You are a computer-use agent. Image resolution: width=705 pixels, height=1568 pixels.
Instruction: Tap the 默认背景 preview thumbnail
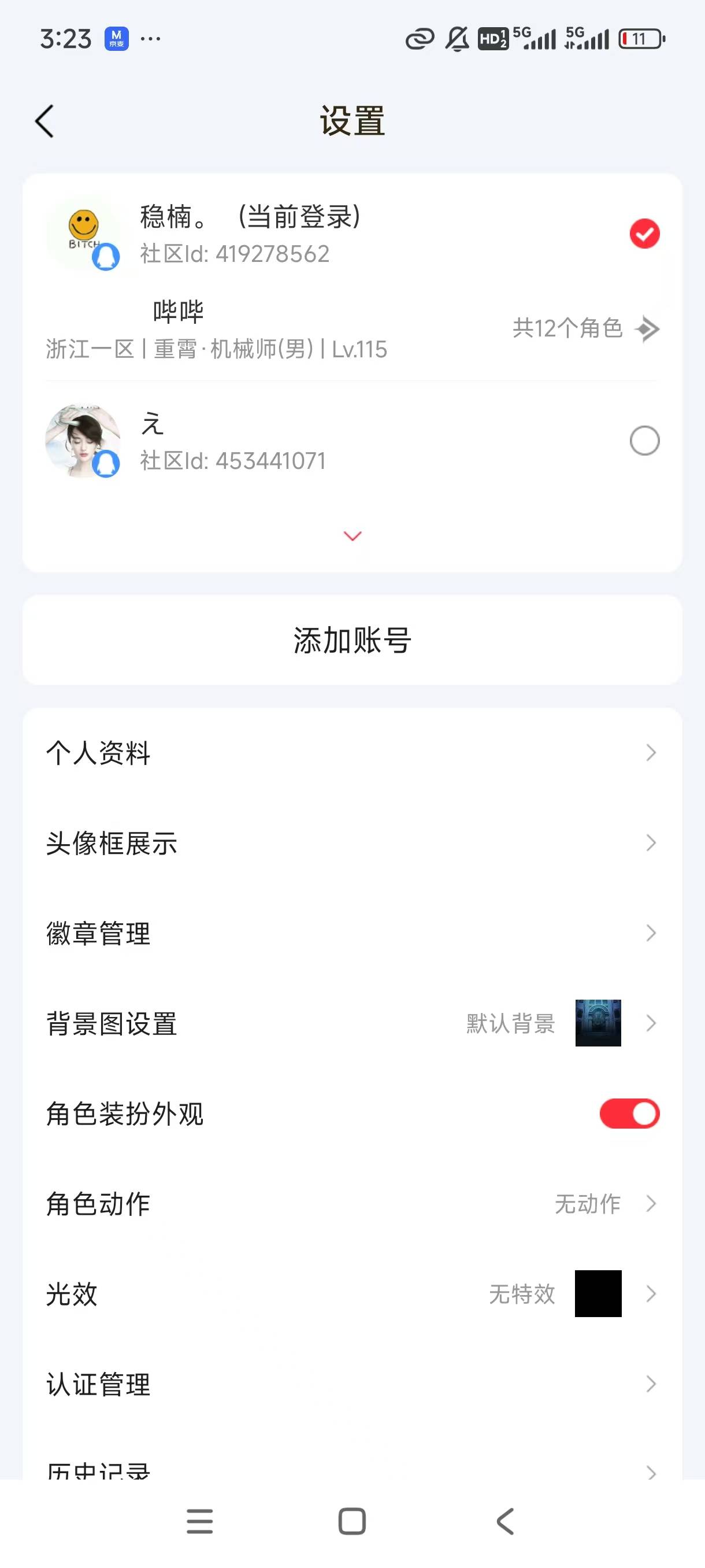[x=598, y=1023]
